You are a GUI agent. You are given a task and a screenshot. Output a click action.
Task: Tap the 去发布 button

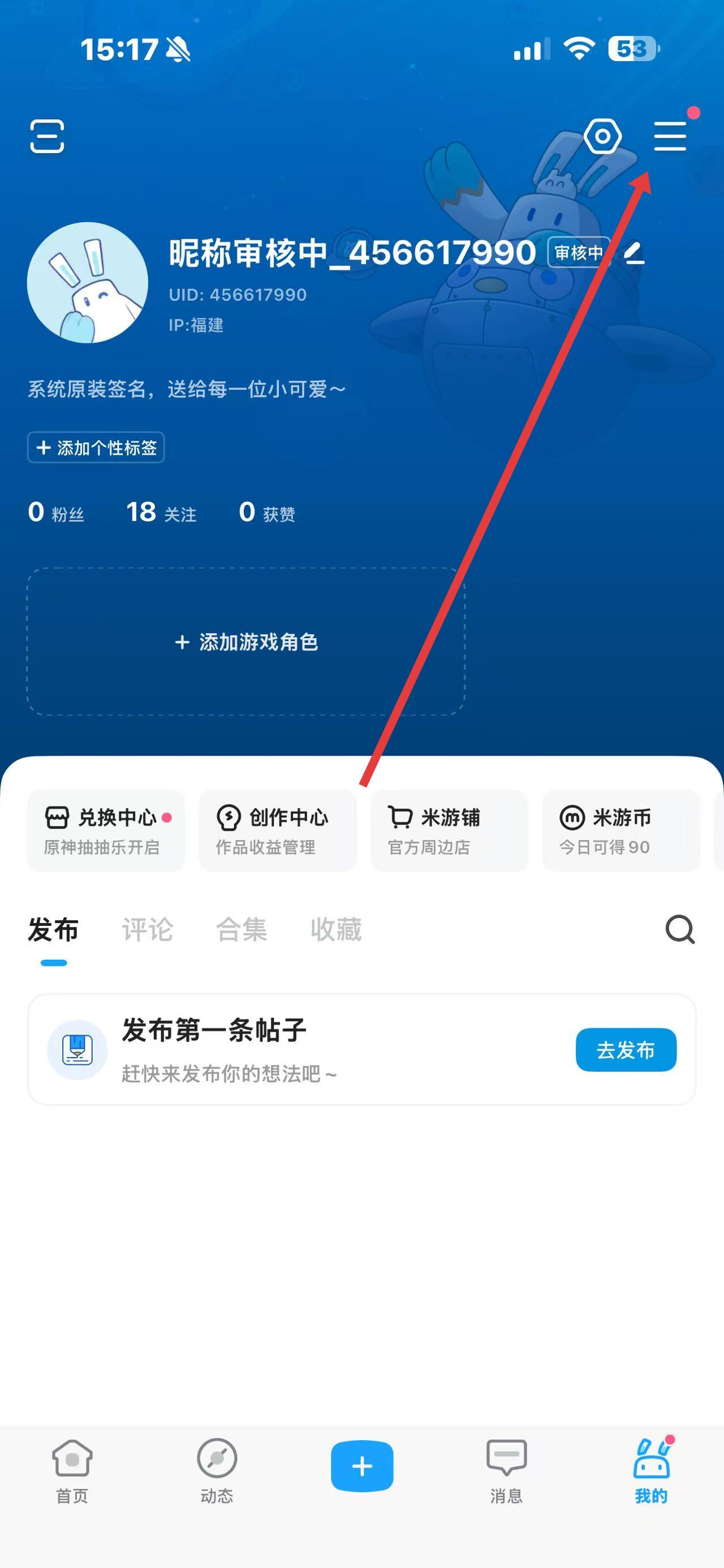tap(626, 1050)
